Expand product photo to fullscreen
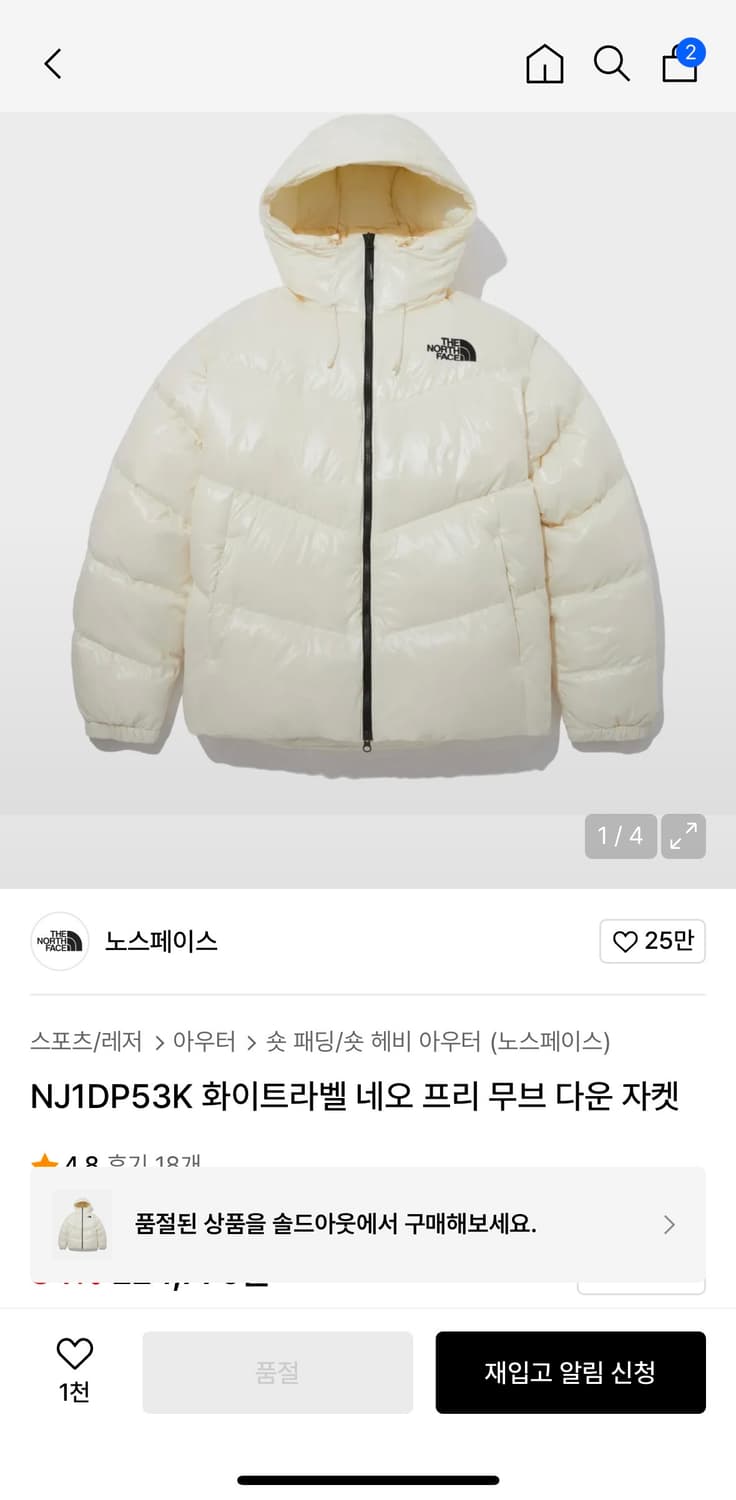 (683, 836)
